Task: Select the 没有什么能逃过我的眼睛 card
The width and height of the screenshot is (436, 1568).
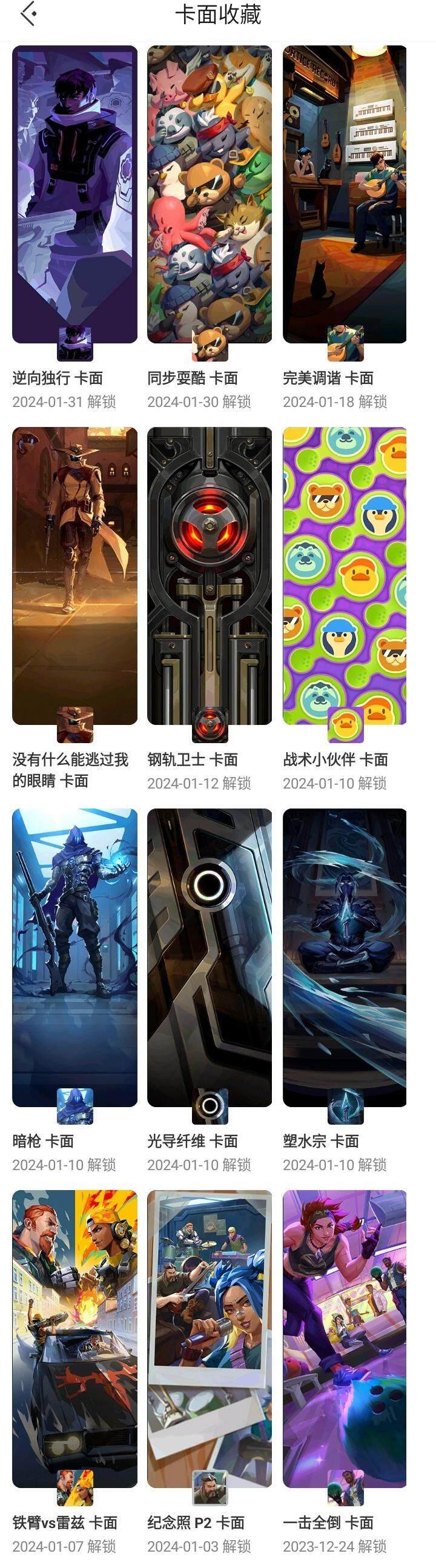Action: tap(74, 576)
